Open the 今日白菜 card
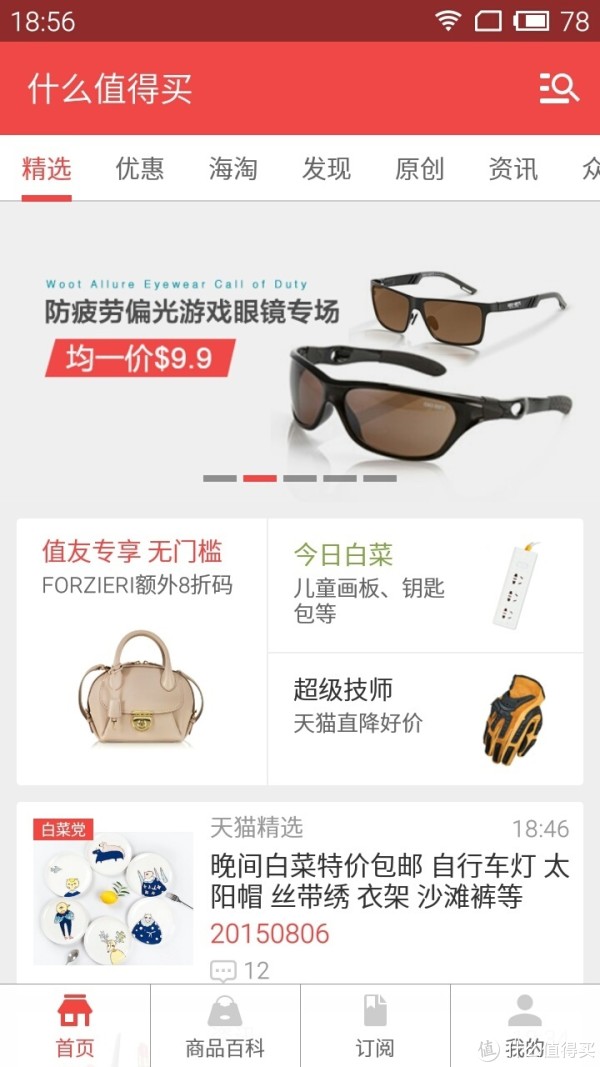This screenshot has width=600, height=1067. click(x=425, y=585)
